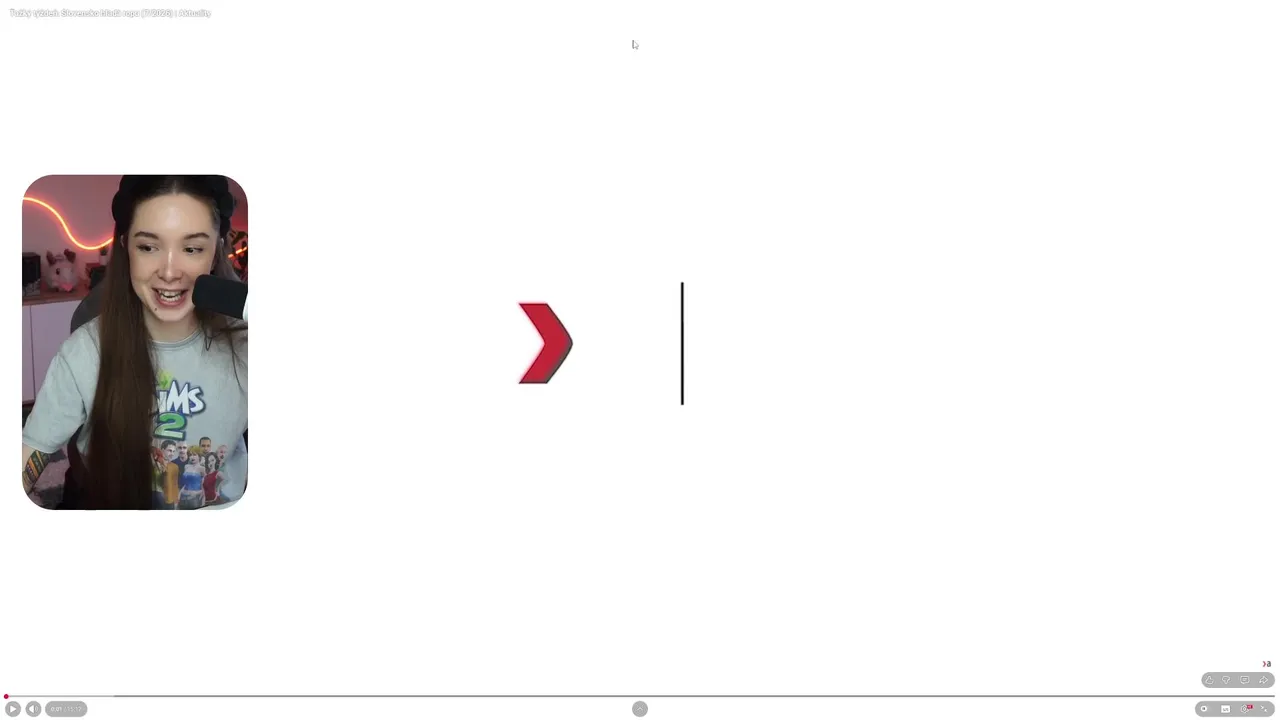The image size is (1280, 720).
Task: Mute the video sound
Action: coord(33,709)
